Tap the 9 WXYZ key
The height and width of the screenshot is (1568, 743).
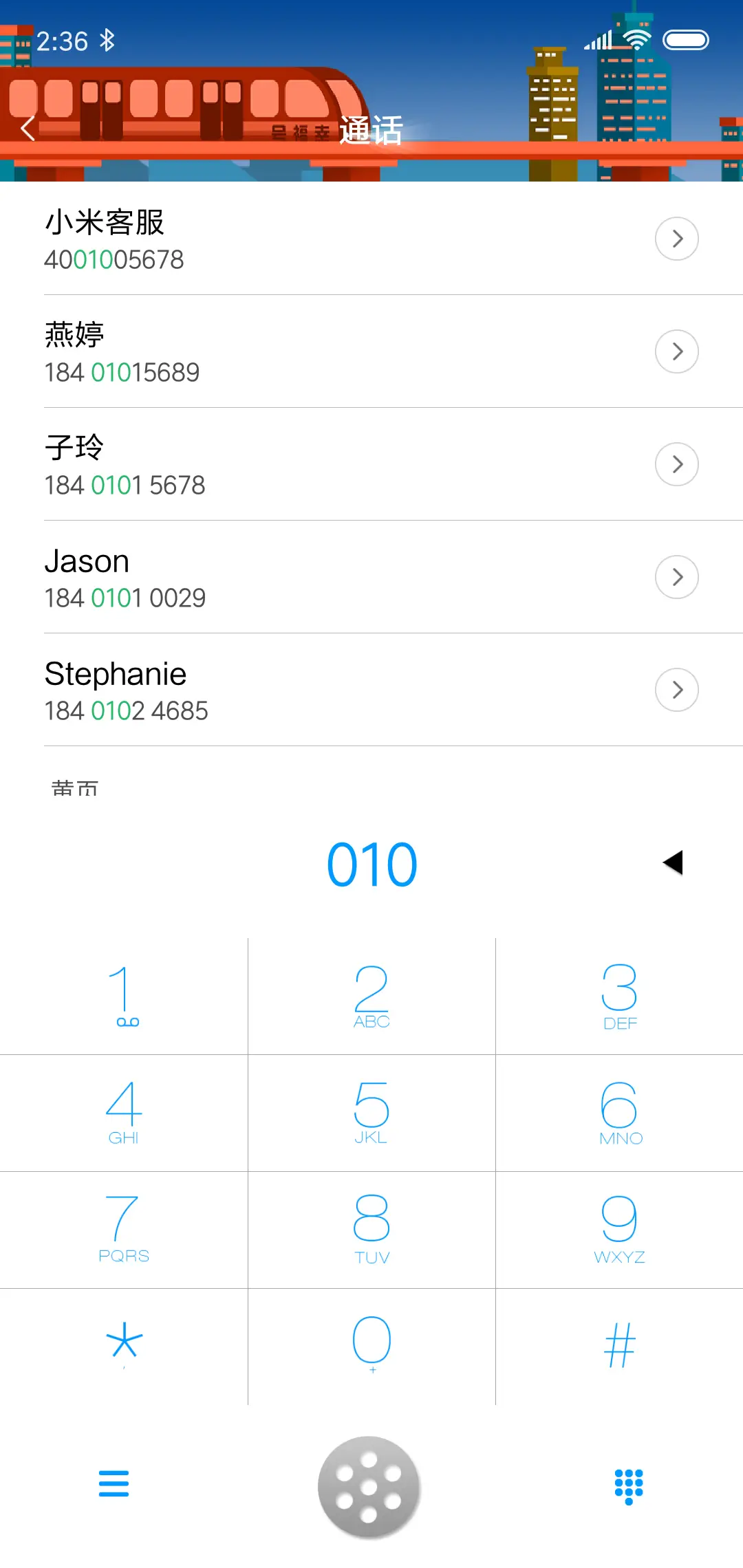tap(619, 1230)
